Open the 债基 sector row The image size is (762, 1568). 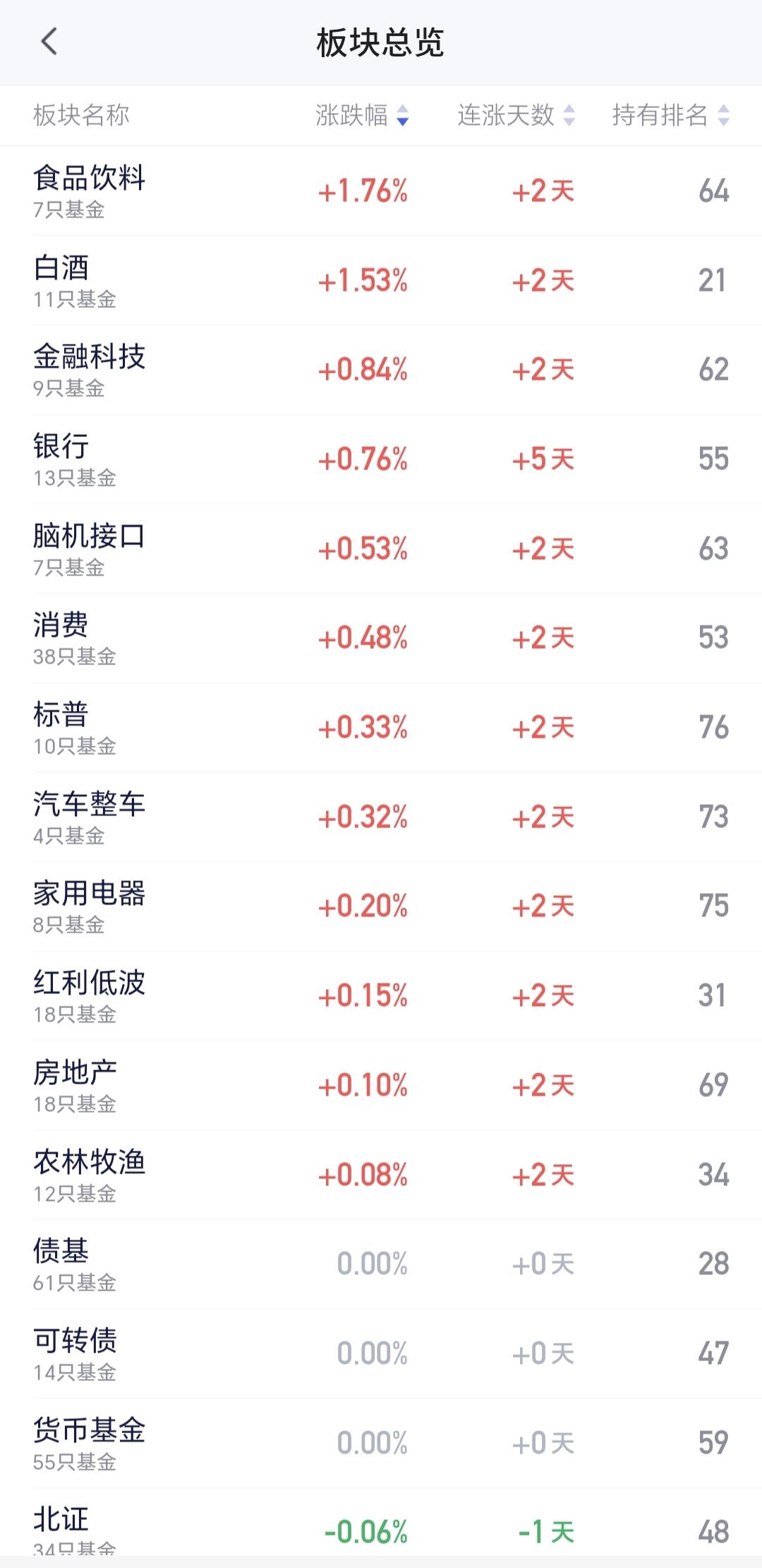[x=381, y=1264]
